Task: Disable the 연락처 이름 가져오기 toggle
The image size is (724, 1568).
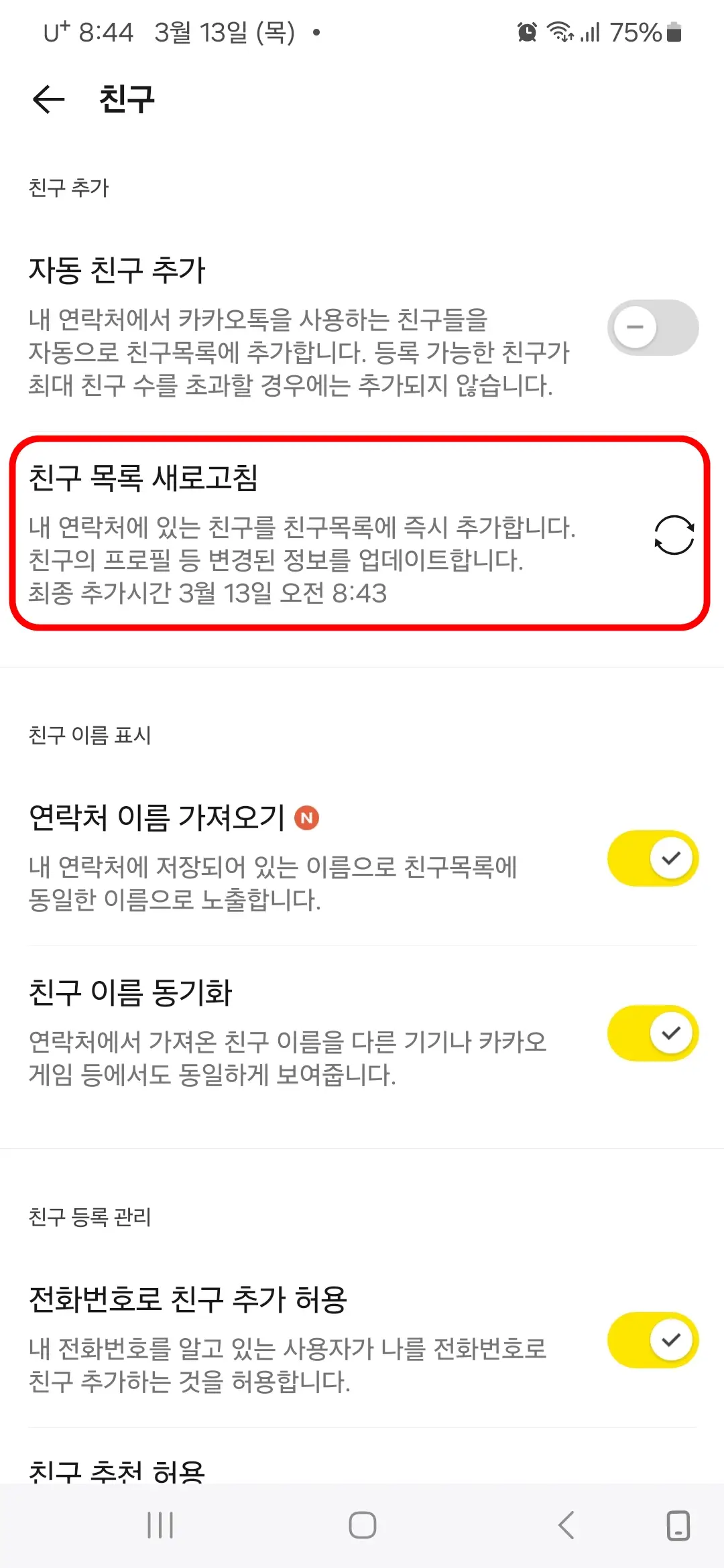Action: pyautogui.click(x=652, y=858)
